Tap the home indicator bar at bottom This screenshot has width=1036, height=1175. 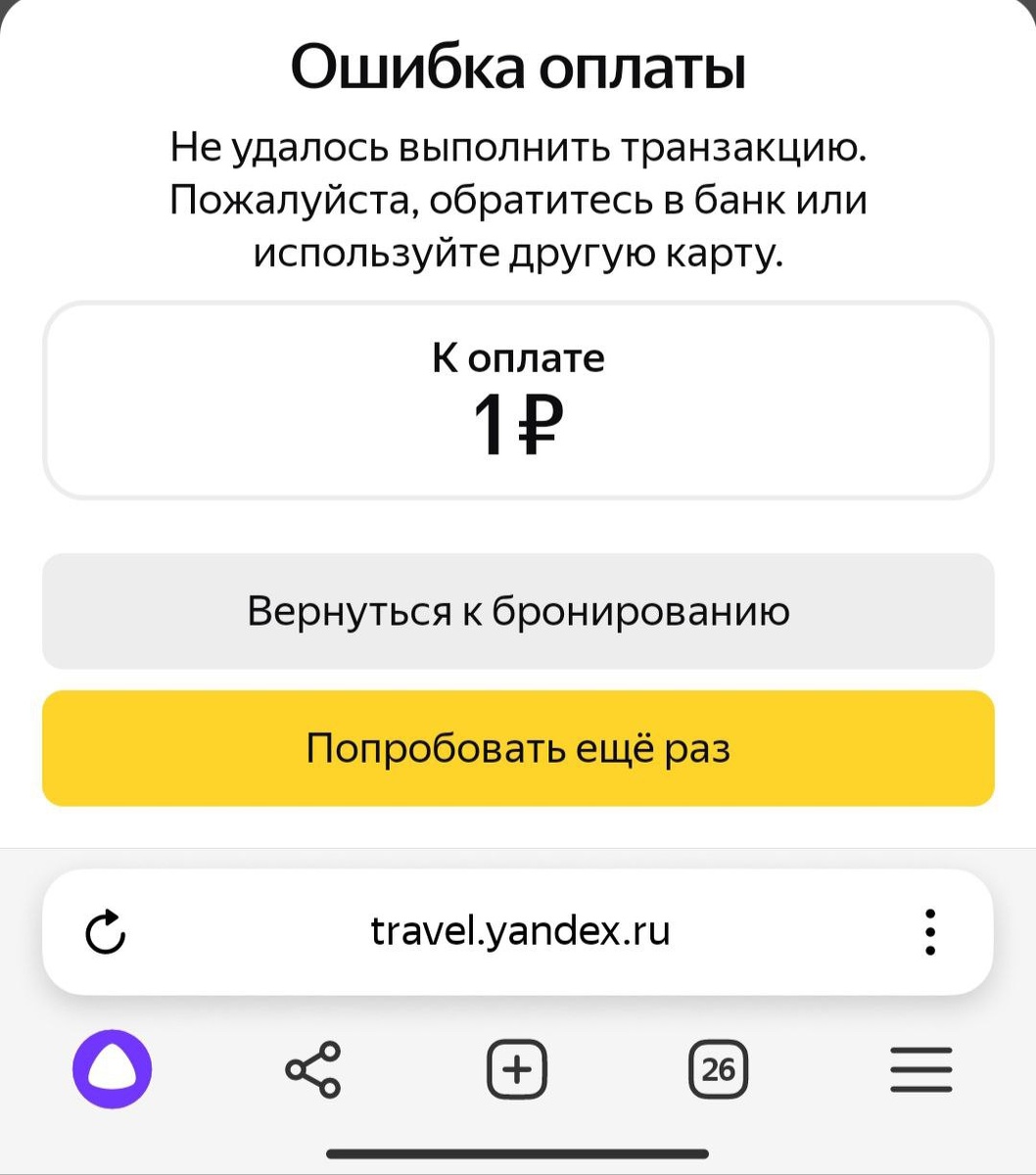(517, 1151)
